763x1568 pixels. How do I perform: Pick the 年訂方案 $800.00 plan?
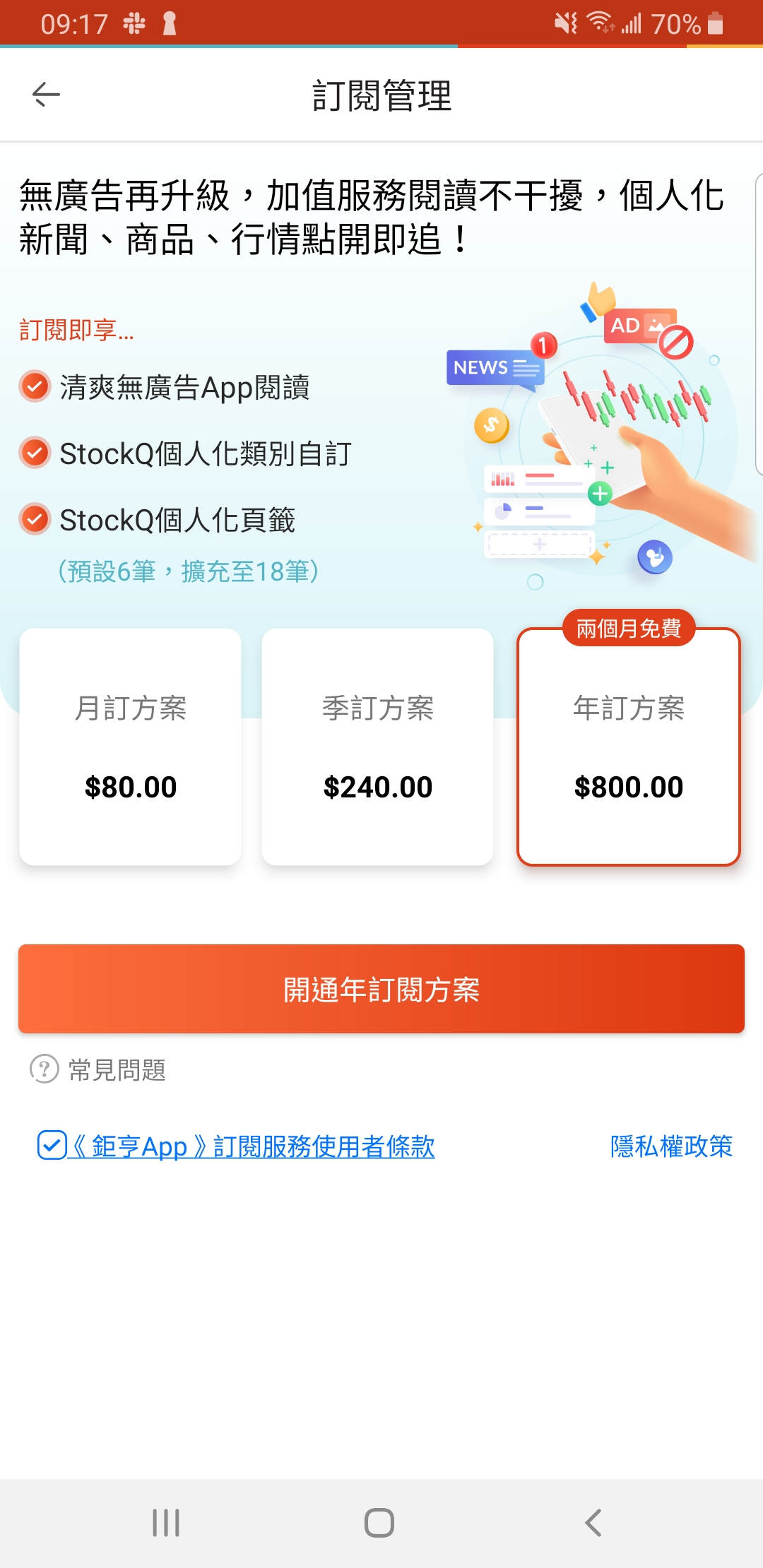point(628,747)
